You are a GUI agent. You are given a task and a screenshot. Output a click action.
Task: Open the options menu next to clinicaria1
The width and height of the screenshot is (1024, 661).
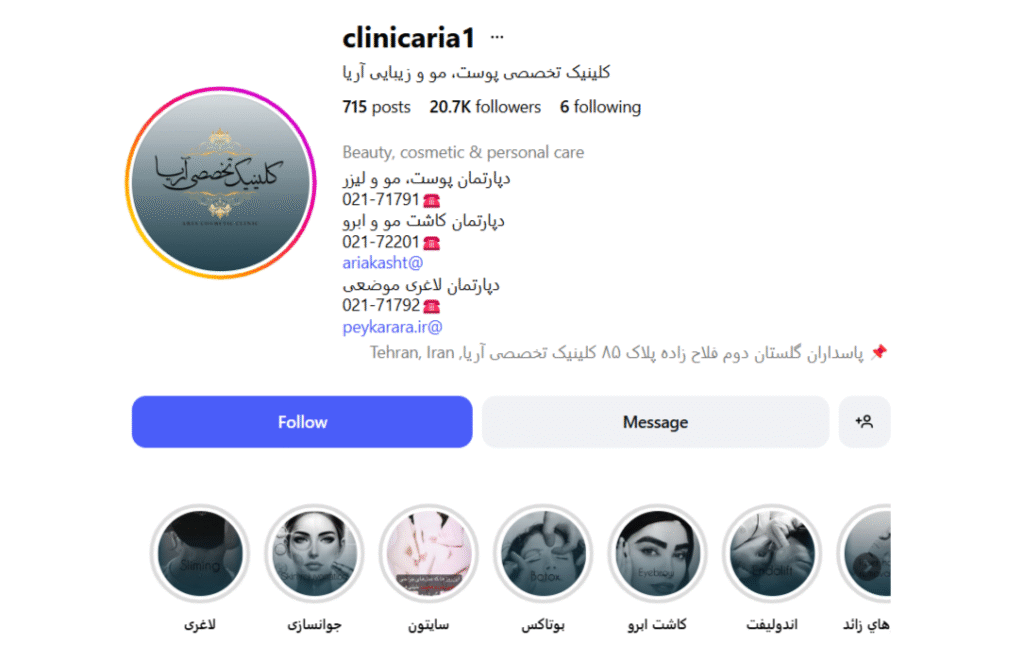(497, 38)
